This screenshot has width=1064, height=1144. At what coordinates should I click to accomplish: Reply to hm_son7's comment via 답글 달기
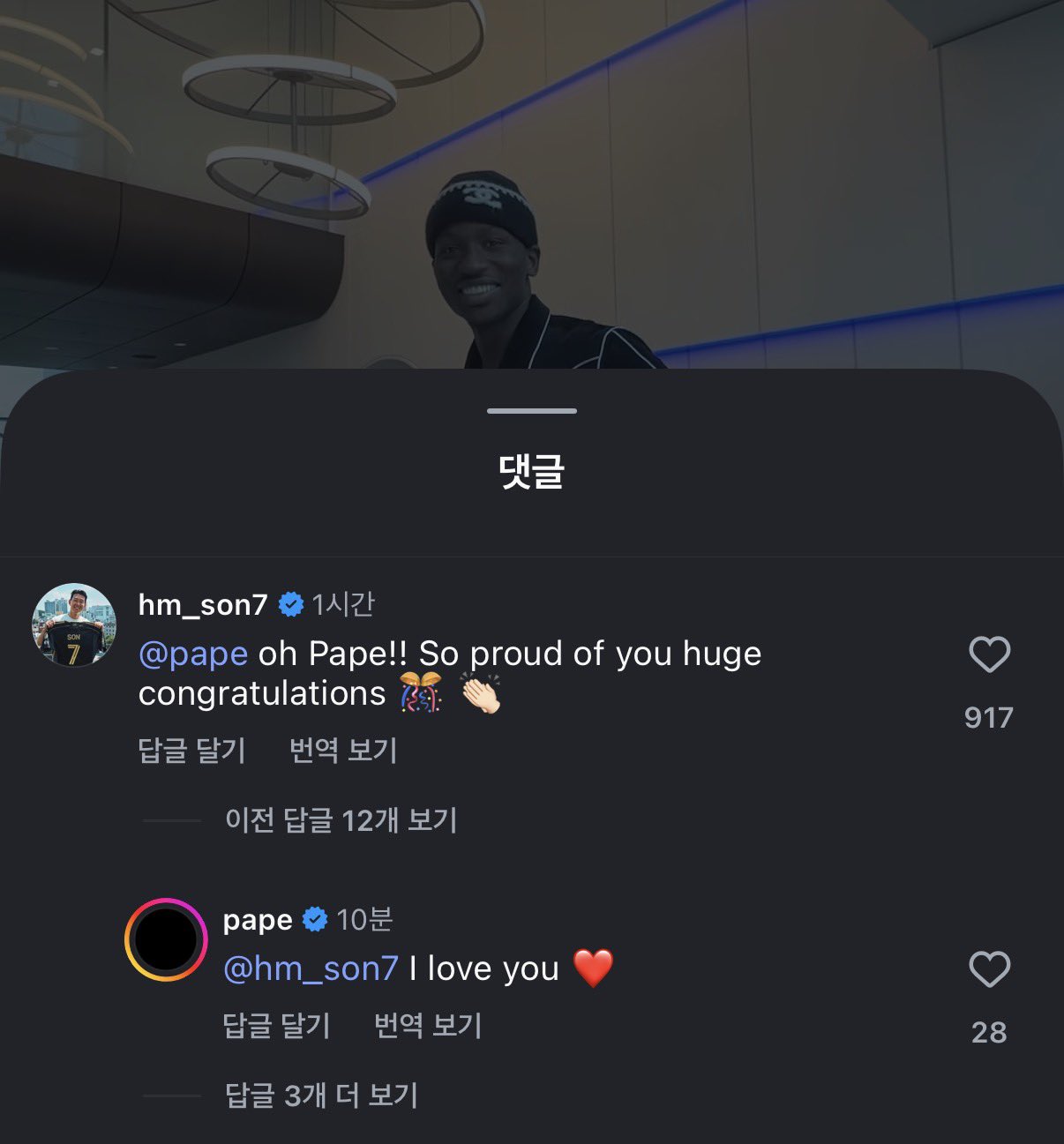192,751
